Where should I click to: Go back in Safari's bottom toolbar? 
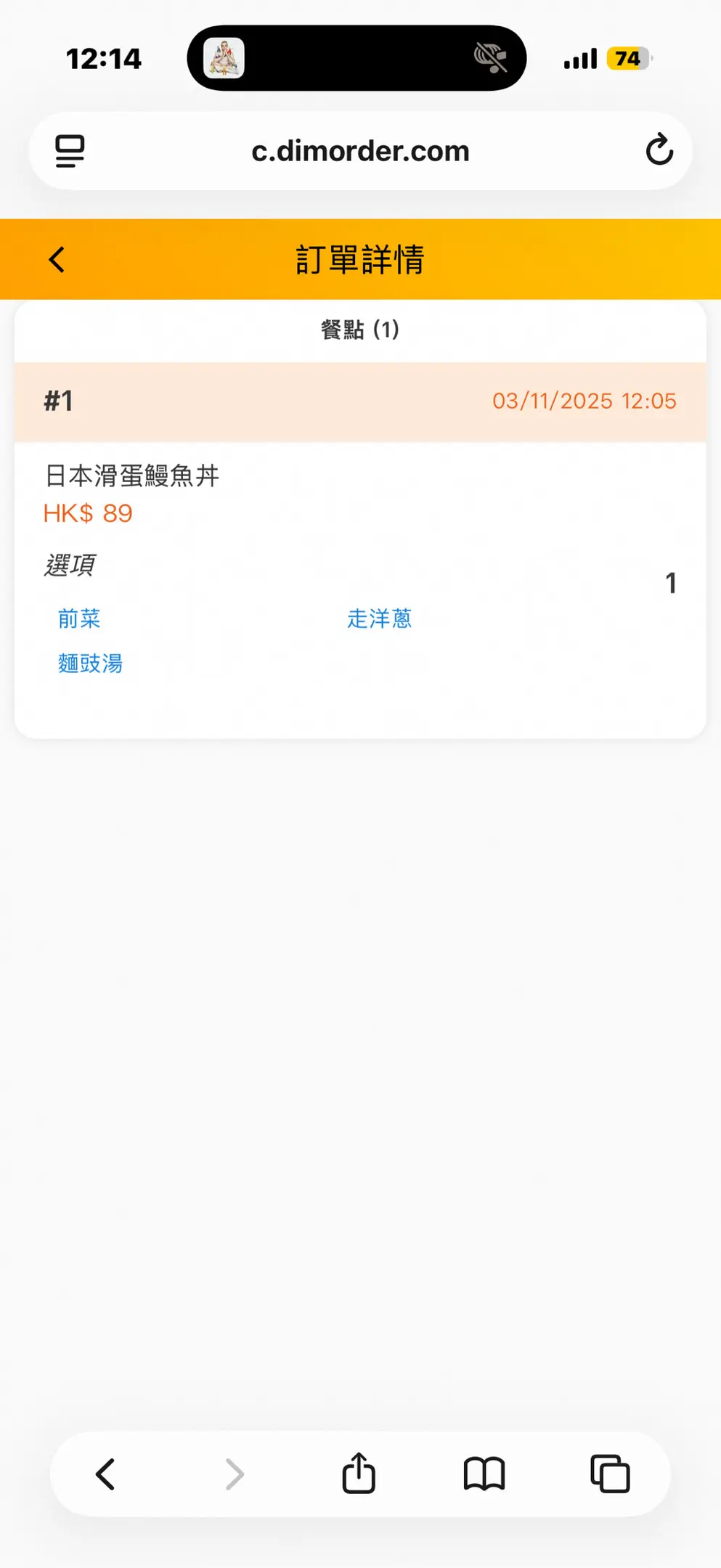click(x=106, y=1474)
